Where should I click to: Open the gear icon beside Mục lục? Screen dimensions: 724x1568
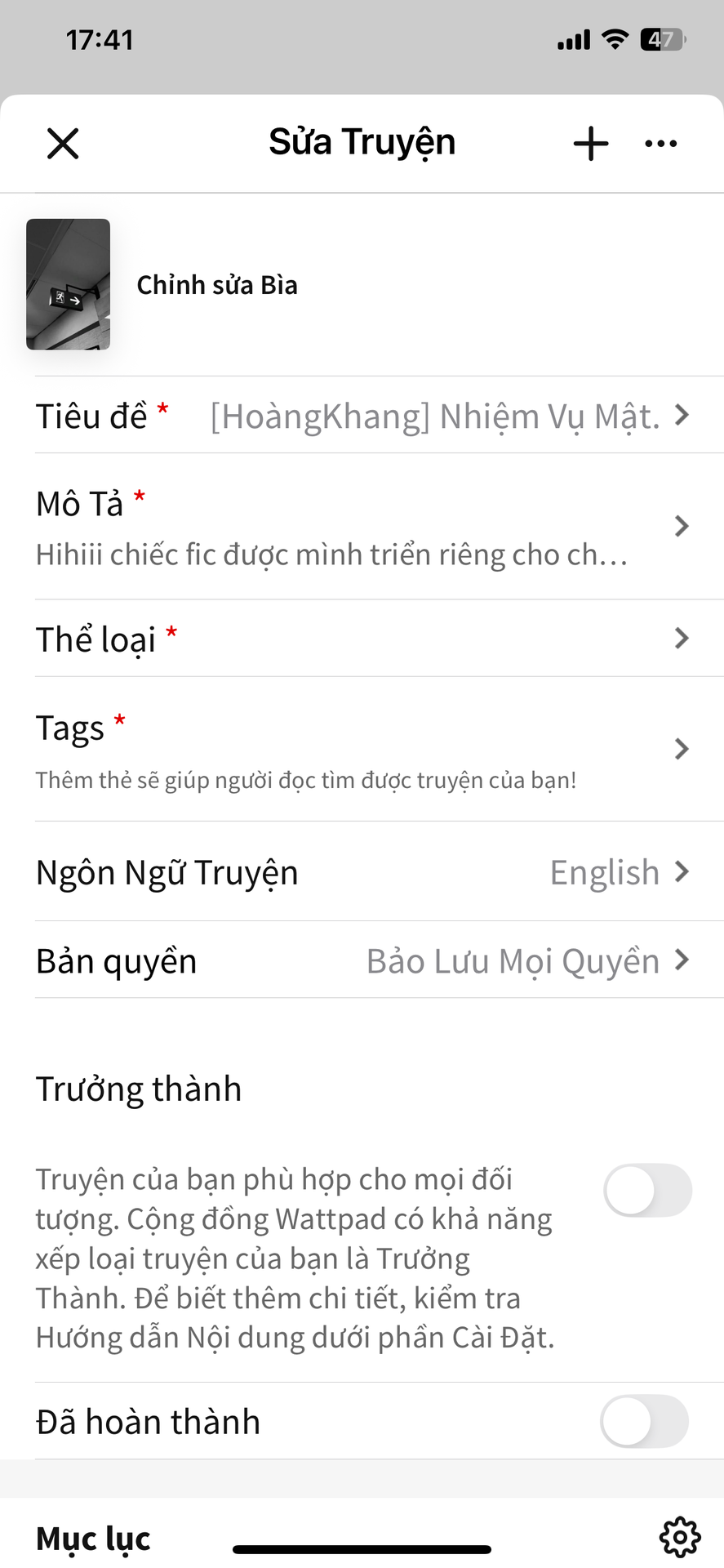click(680, 1538)
